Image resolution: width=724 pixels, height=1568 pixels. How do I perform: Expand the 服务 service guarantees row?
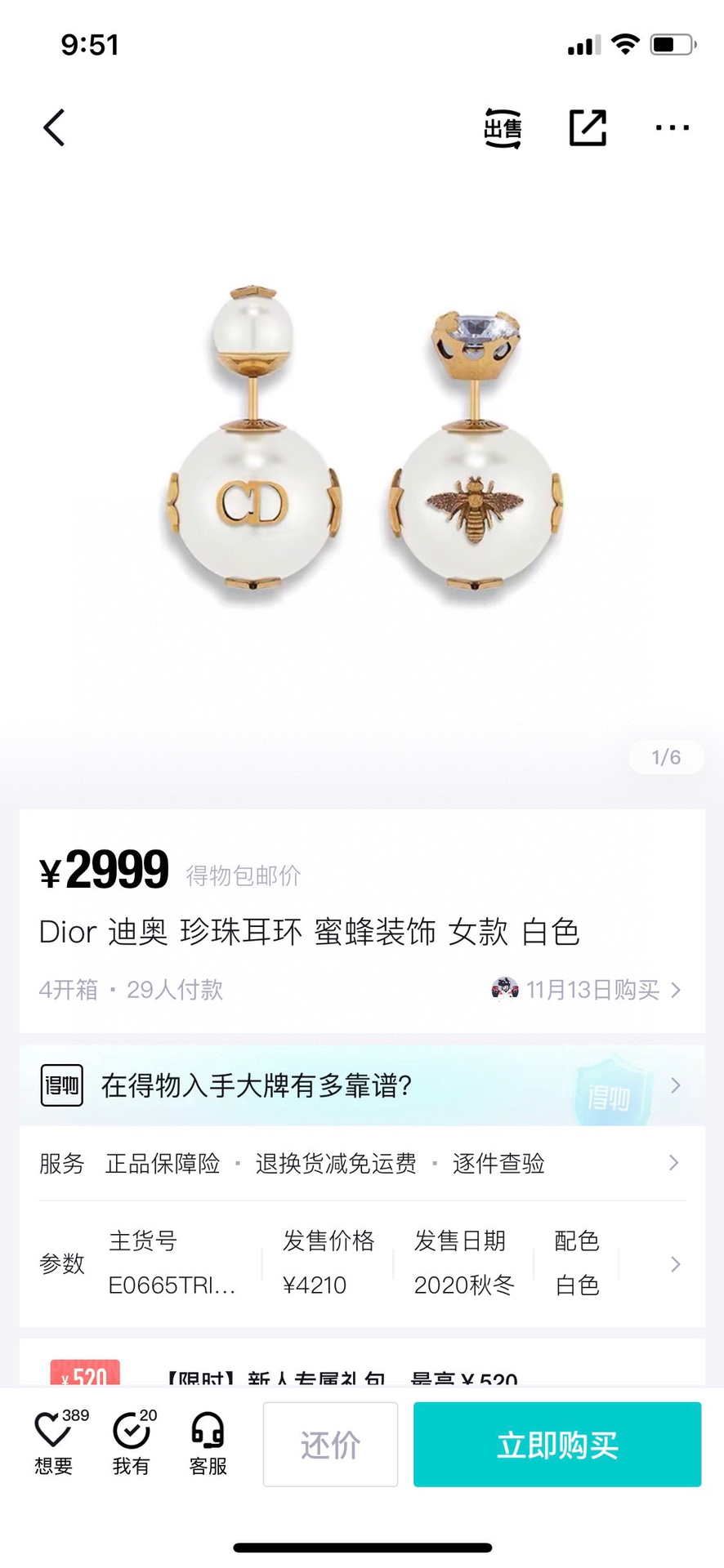click(x=362, y=1163)
